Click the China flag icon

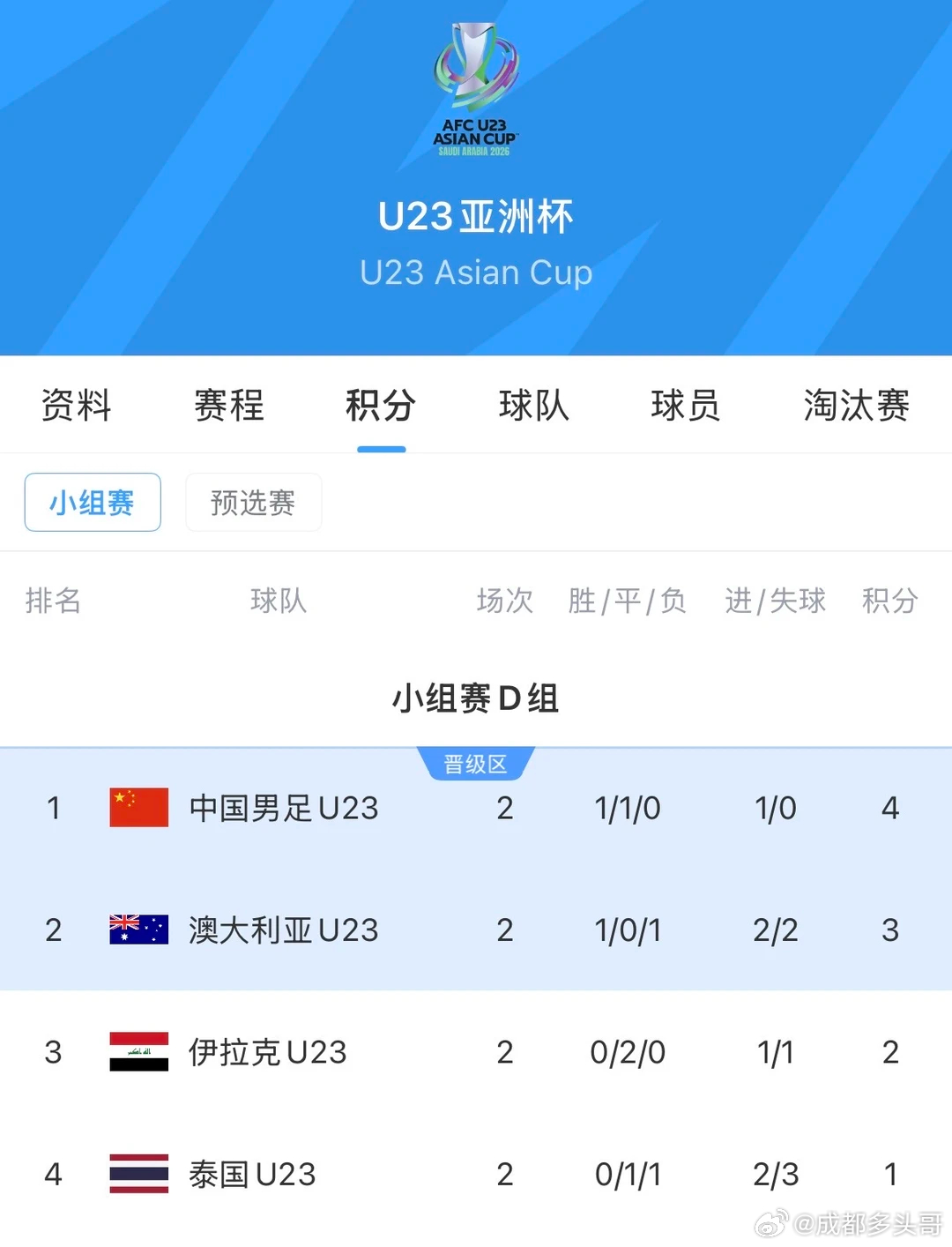137,808
